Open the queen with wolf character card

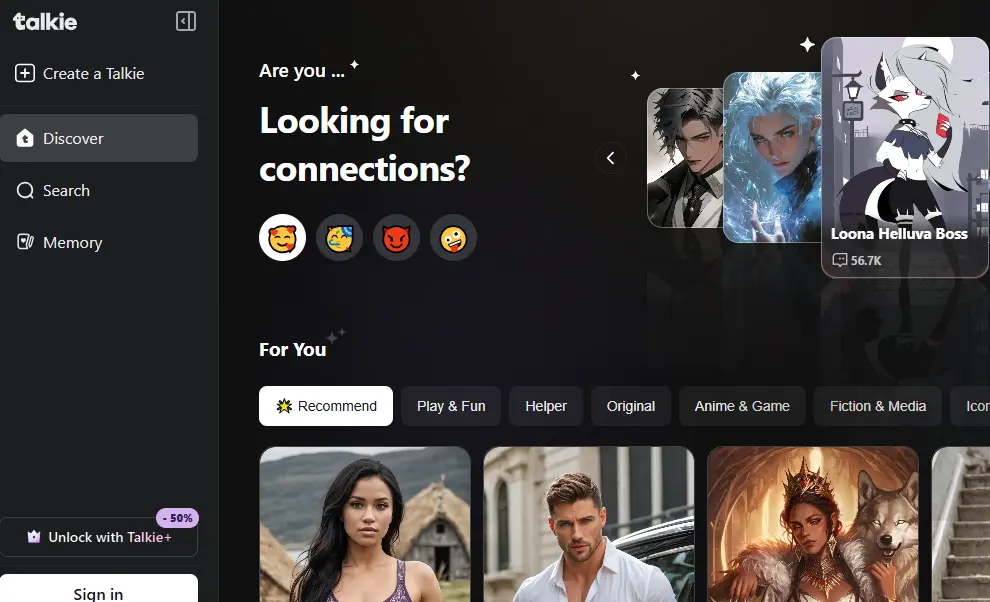point(812,524)
